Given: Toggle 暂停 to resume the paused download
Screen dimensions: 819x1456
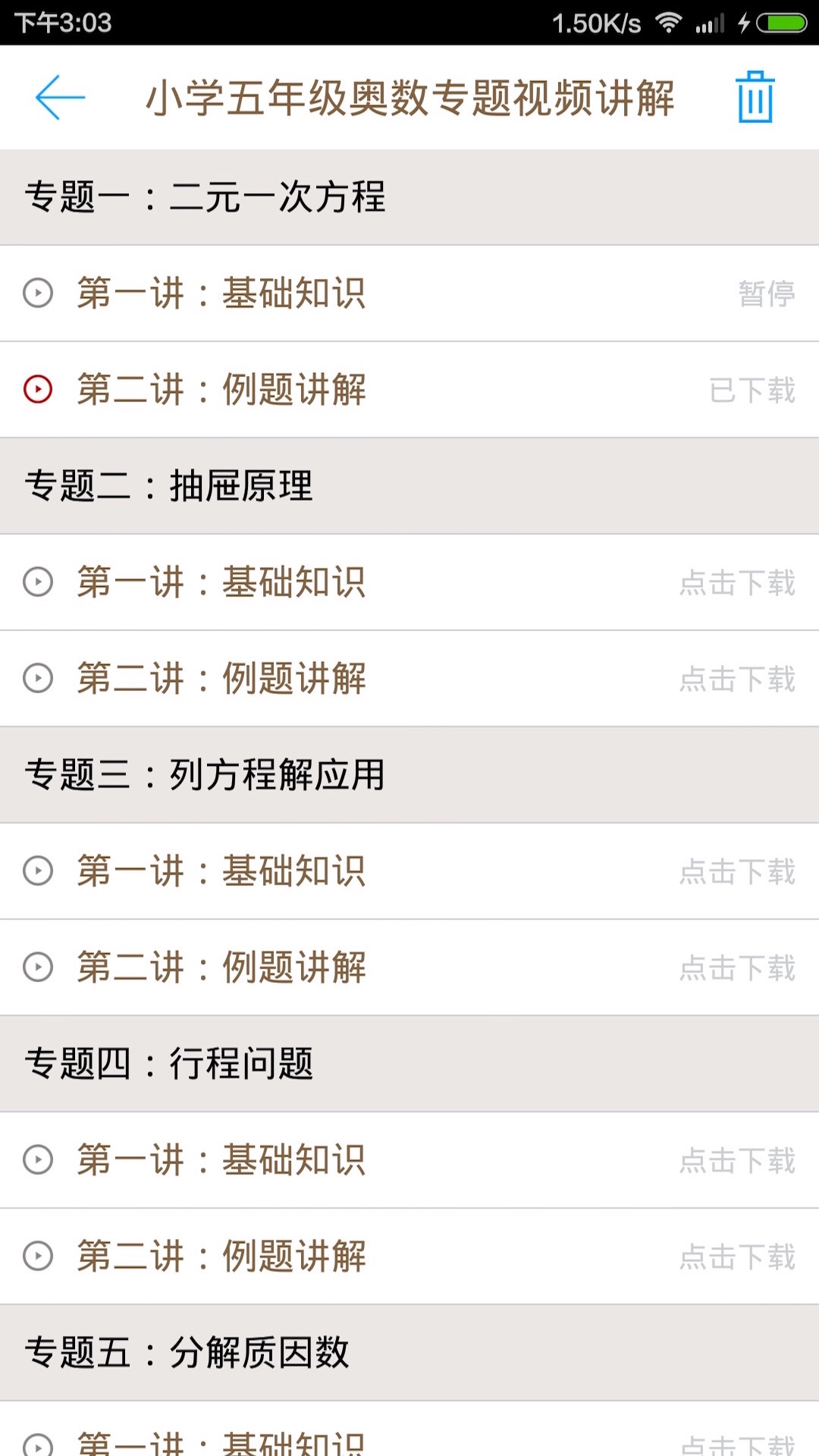Looking at the screenshot, I should click(767, 293).
